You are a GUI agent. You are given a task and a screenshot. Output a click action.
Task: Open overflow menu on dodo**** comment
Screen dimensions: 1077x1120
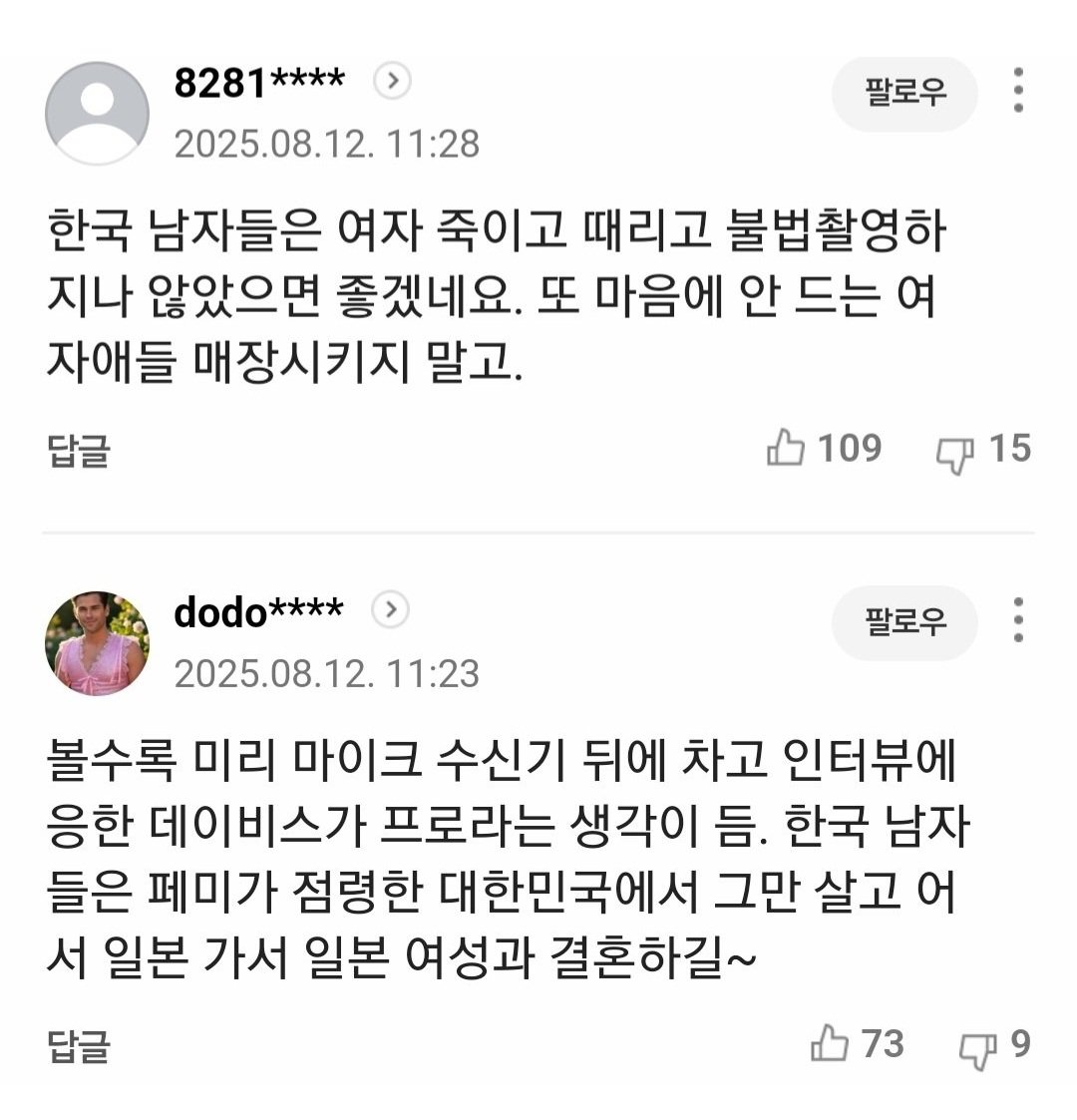(1018, 620)
